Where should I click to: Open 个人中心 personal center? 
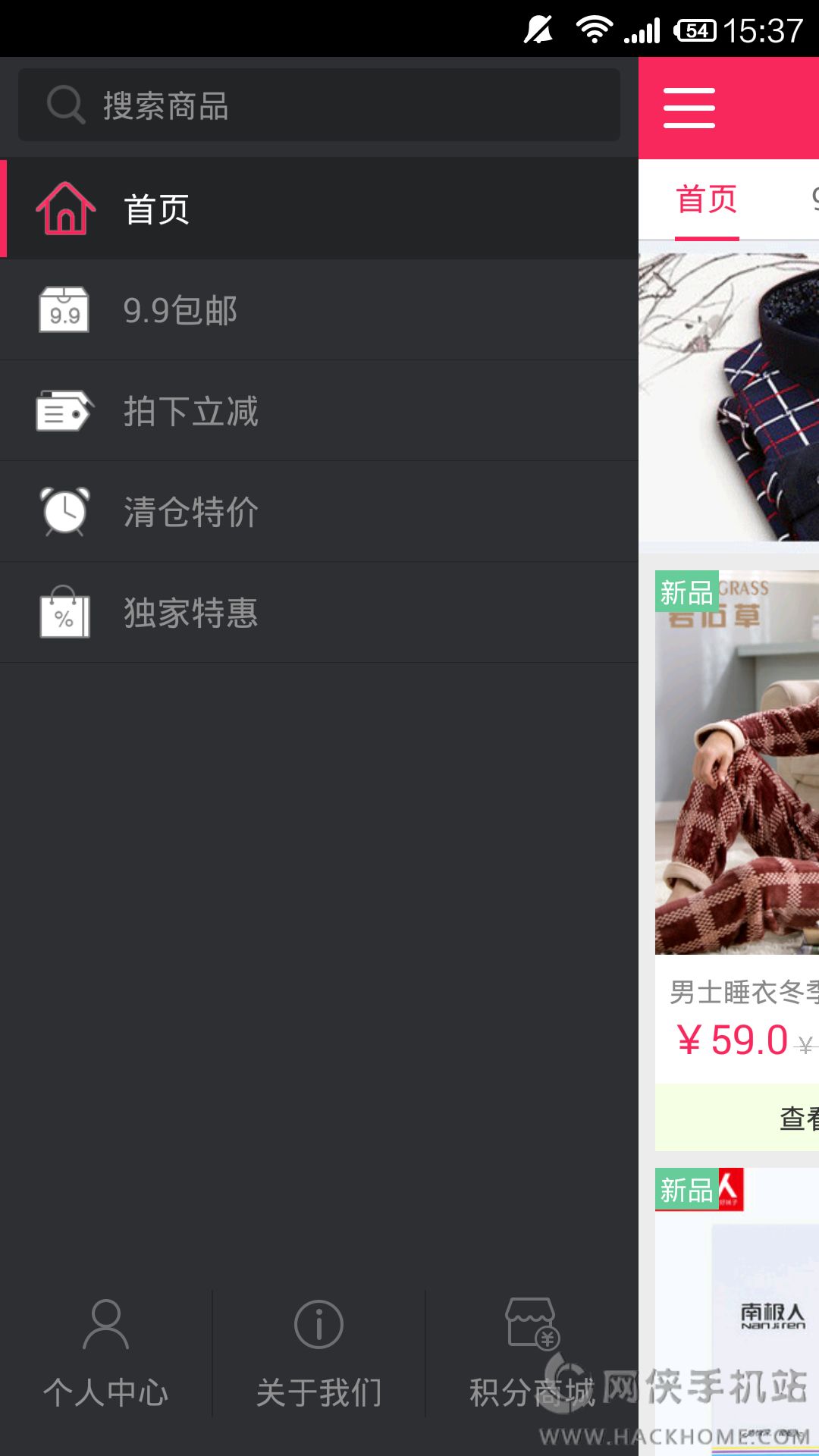point(105,1354)
